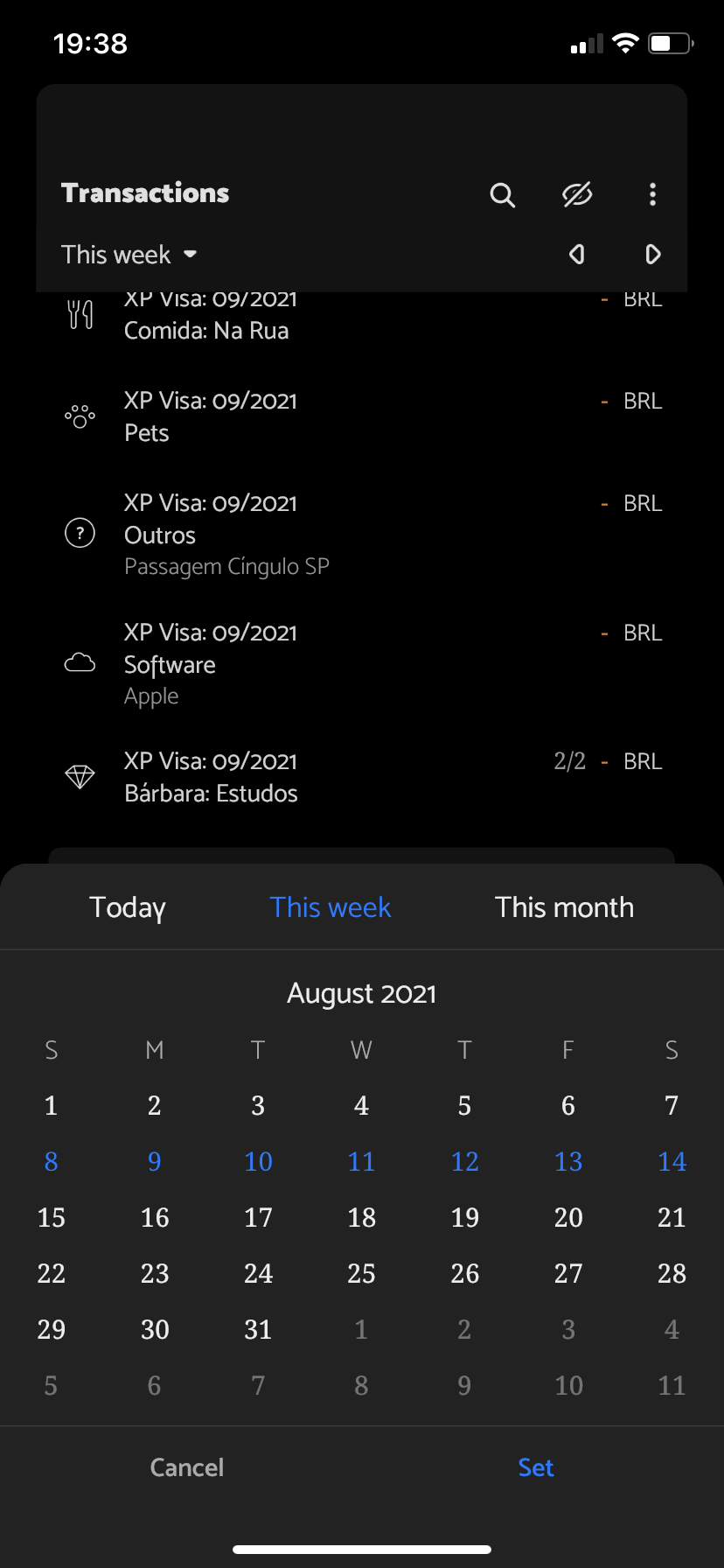Open the three-dot overflow menu
This screenshot has height=1568, width=724.
pyautogui.click(x=652, y=194)
